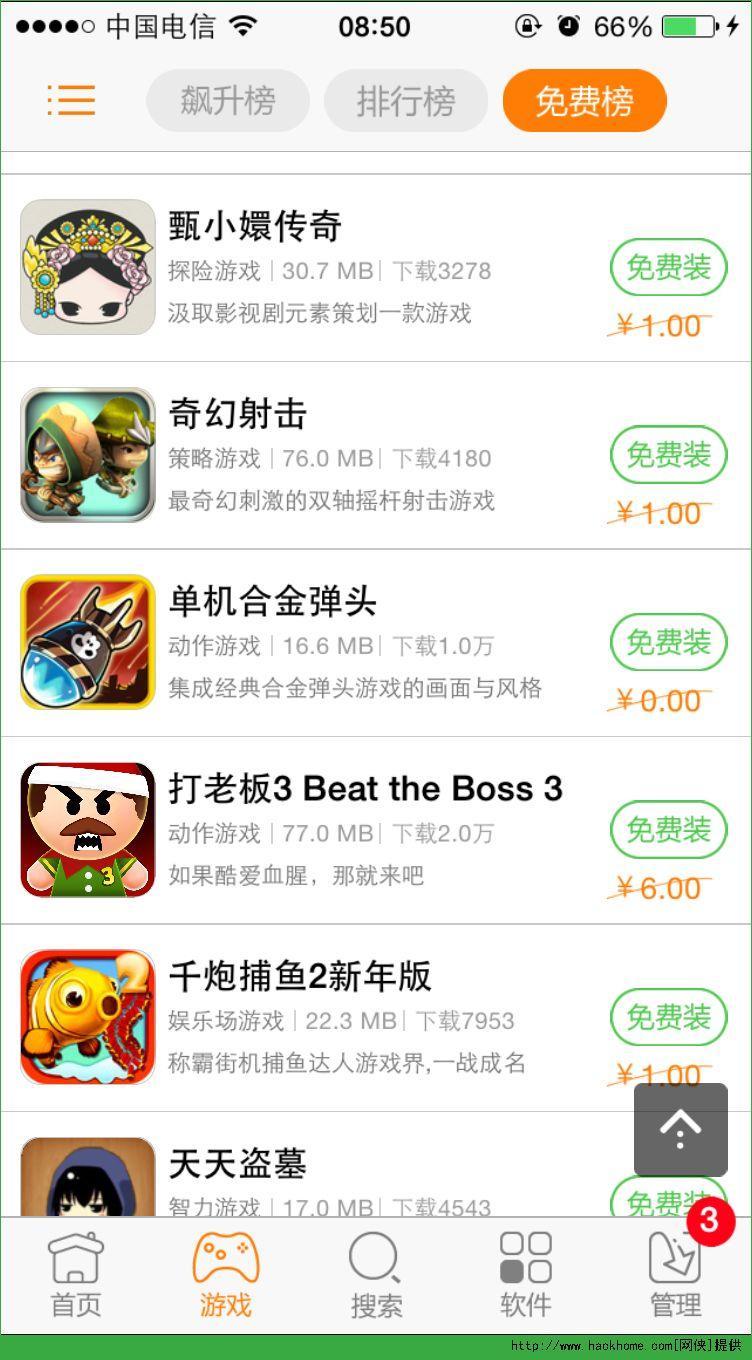752x1360 pixels.
Task: Go to the 首页 home tab
Action: click(x=76, y=1276)
